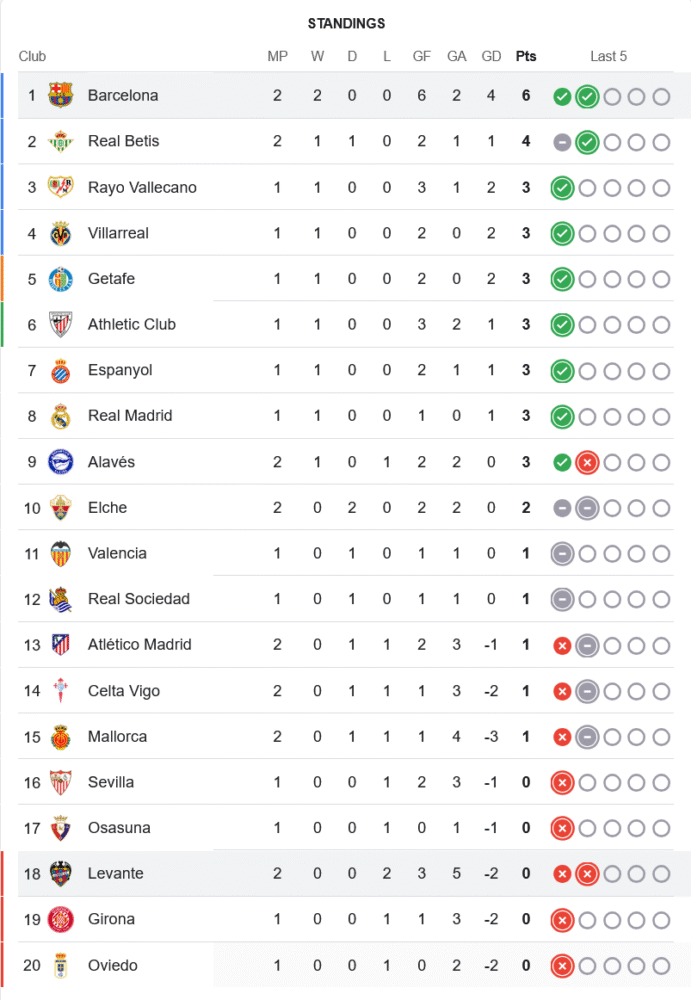This screenshot has height=1000, width=691.
Task: Open Valencia's standings entry
Action: [117, 554]
